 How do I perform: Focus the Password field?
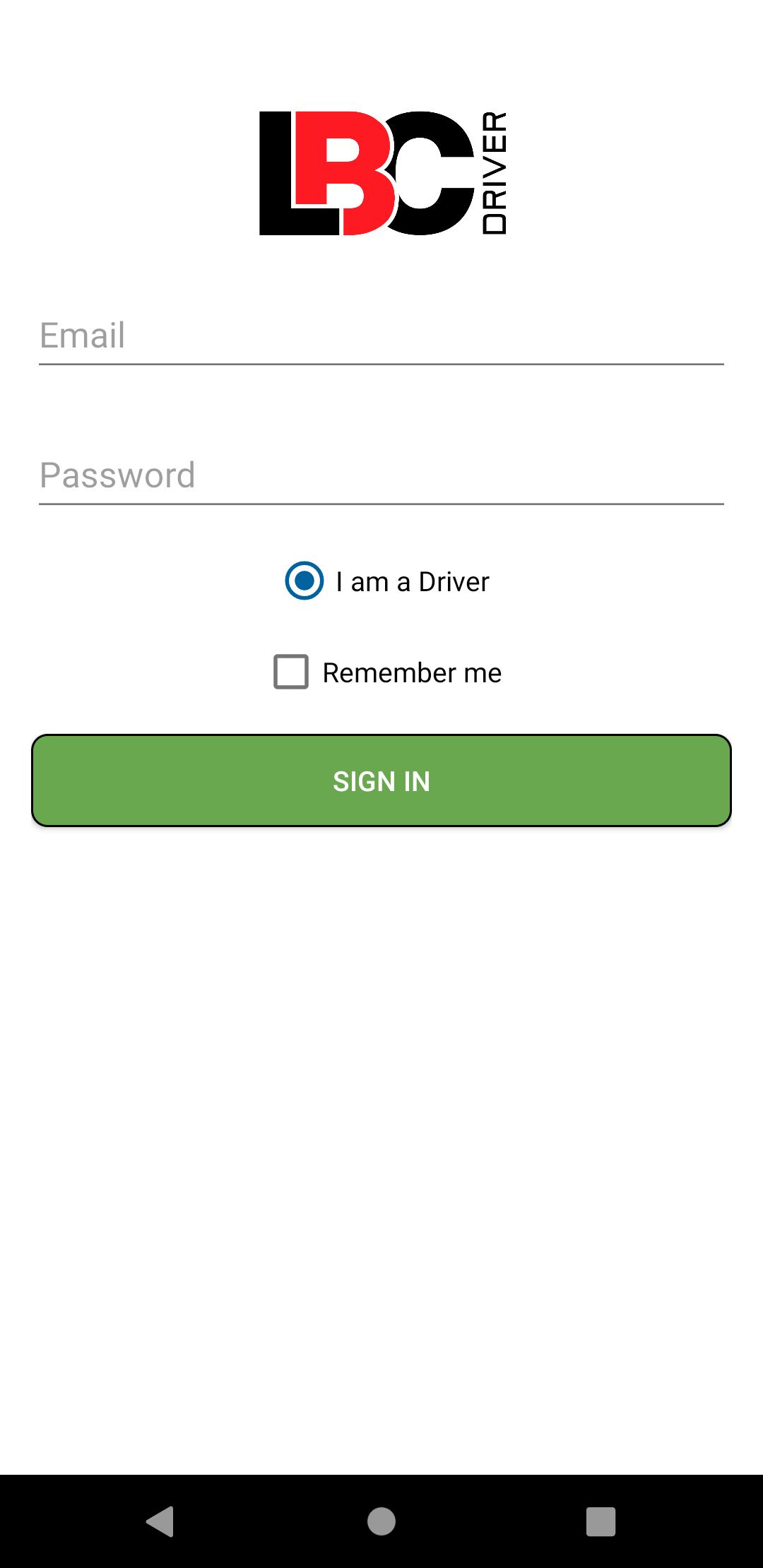click(381, 475)
